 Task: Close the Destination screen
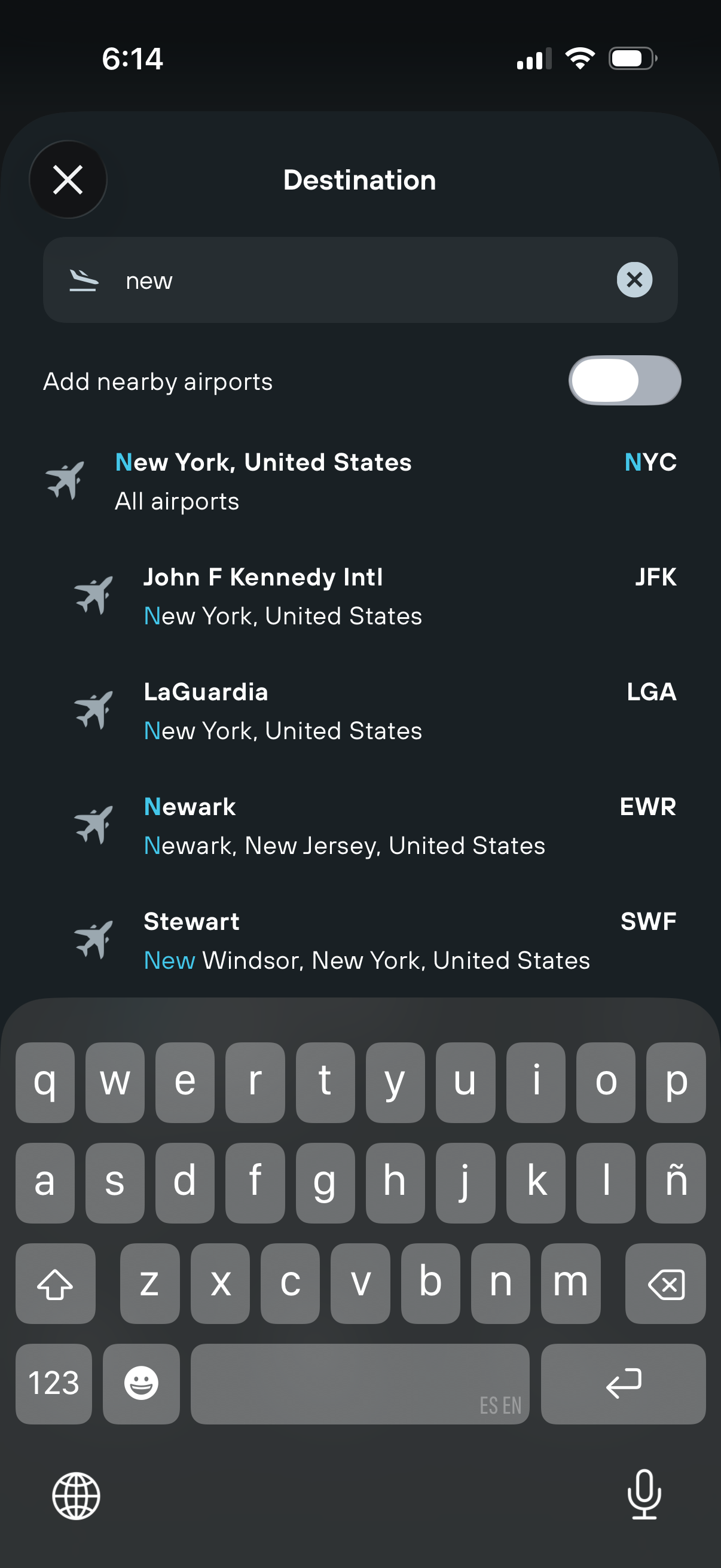[68, 180]
